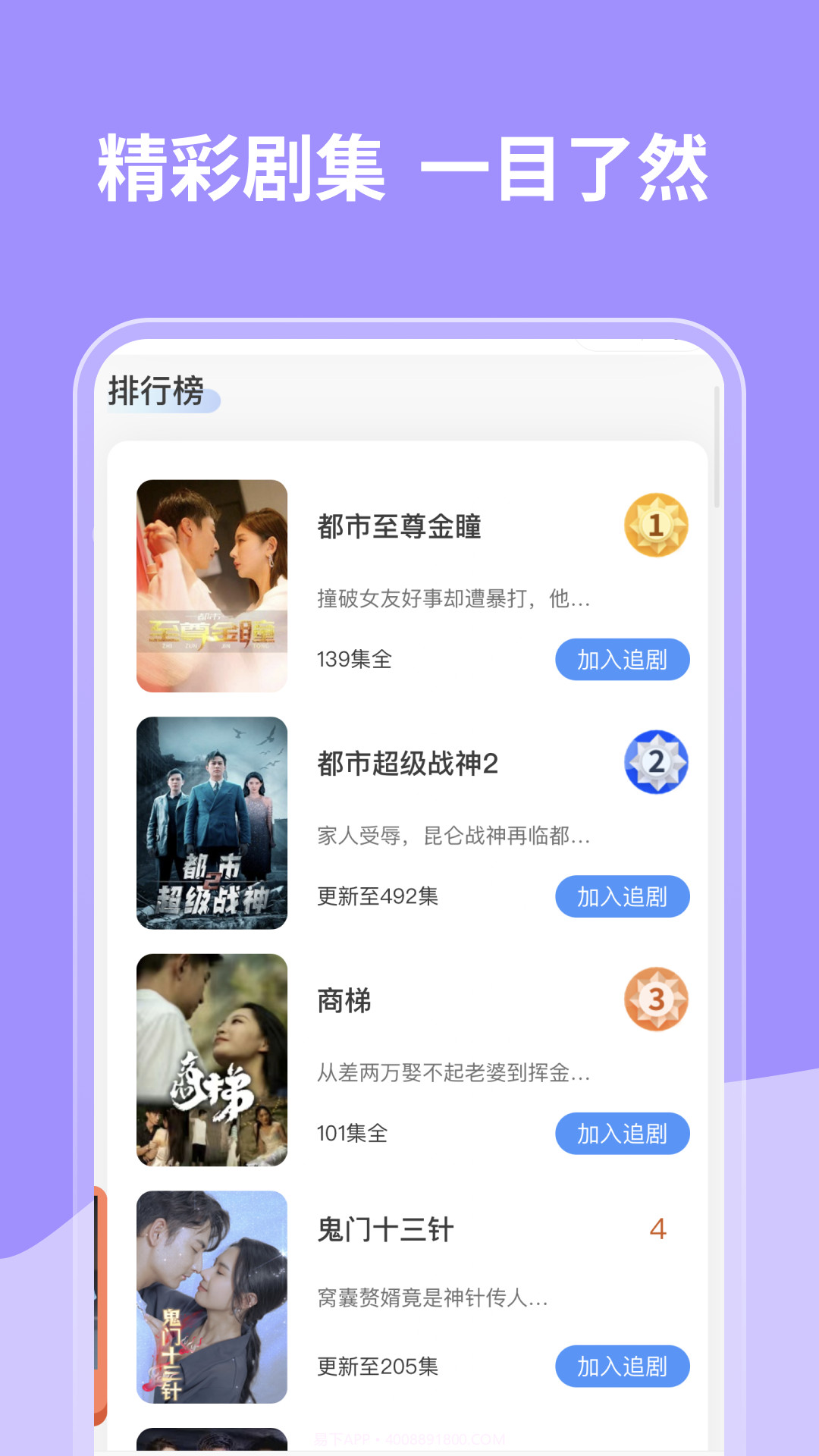Click 加入追剧 button for 都市至尊金瞳

click(622, 660)
